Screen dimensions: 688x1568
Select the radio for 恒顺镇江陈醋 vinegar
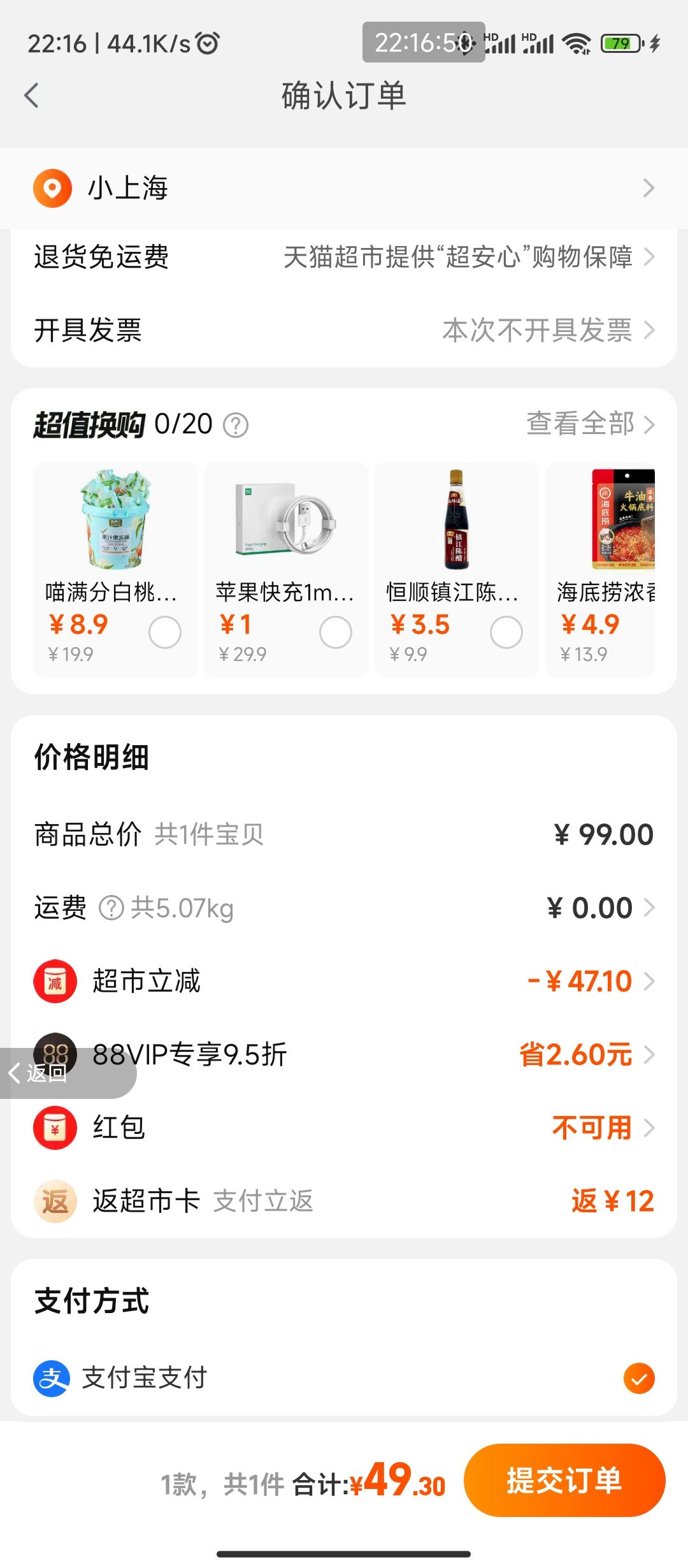click(507, 632)
